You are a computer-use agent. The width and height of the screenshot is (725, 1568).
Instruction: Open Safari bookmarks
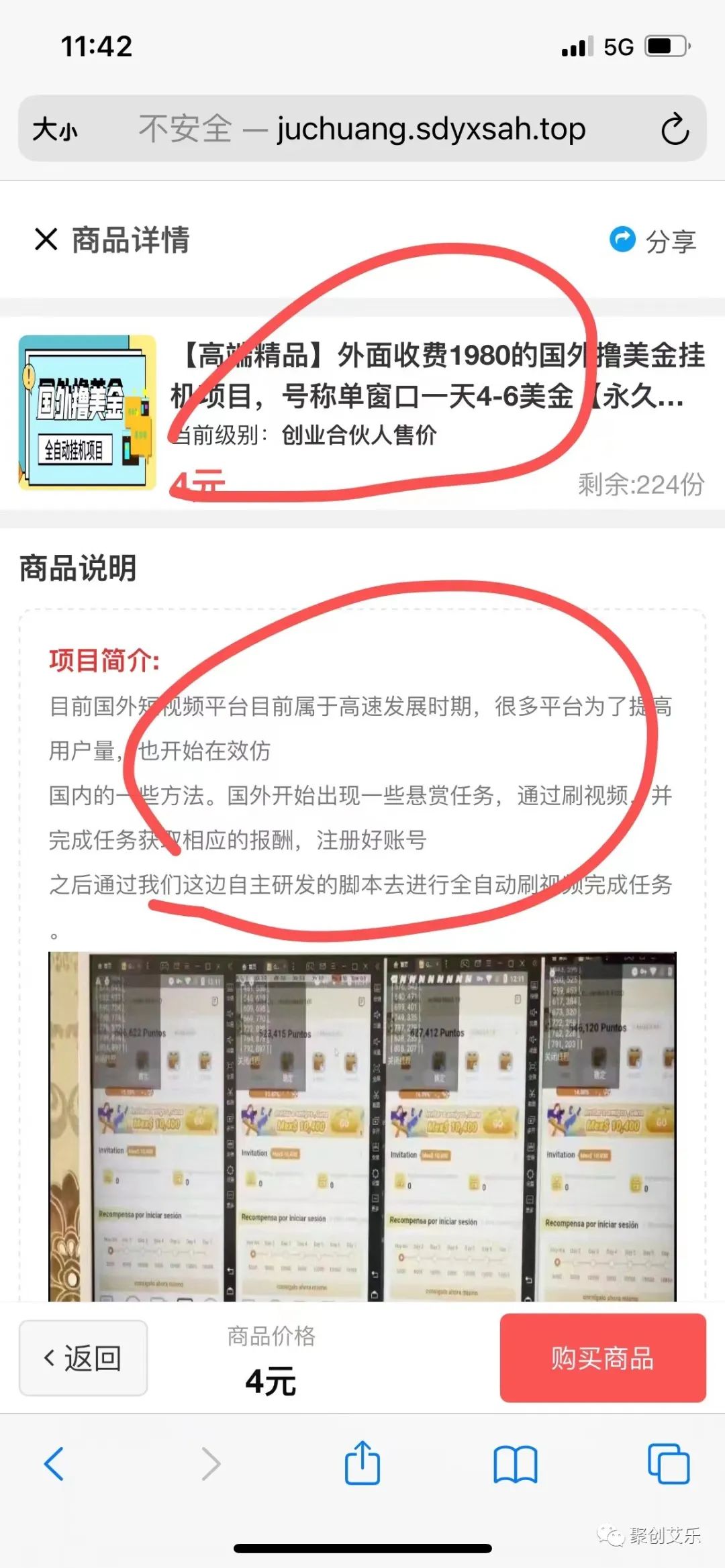tap(515, 1463)
